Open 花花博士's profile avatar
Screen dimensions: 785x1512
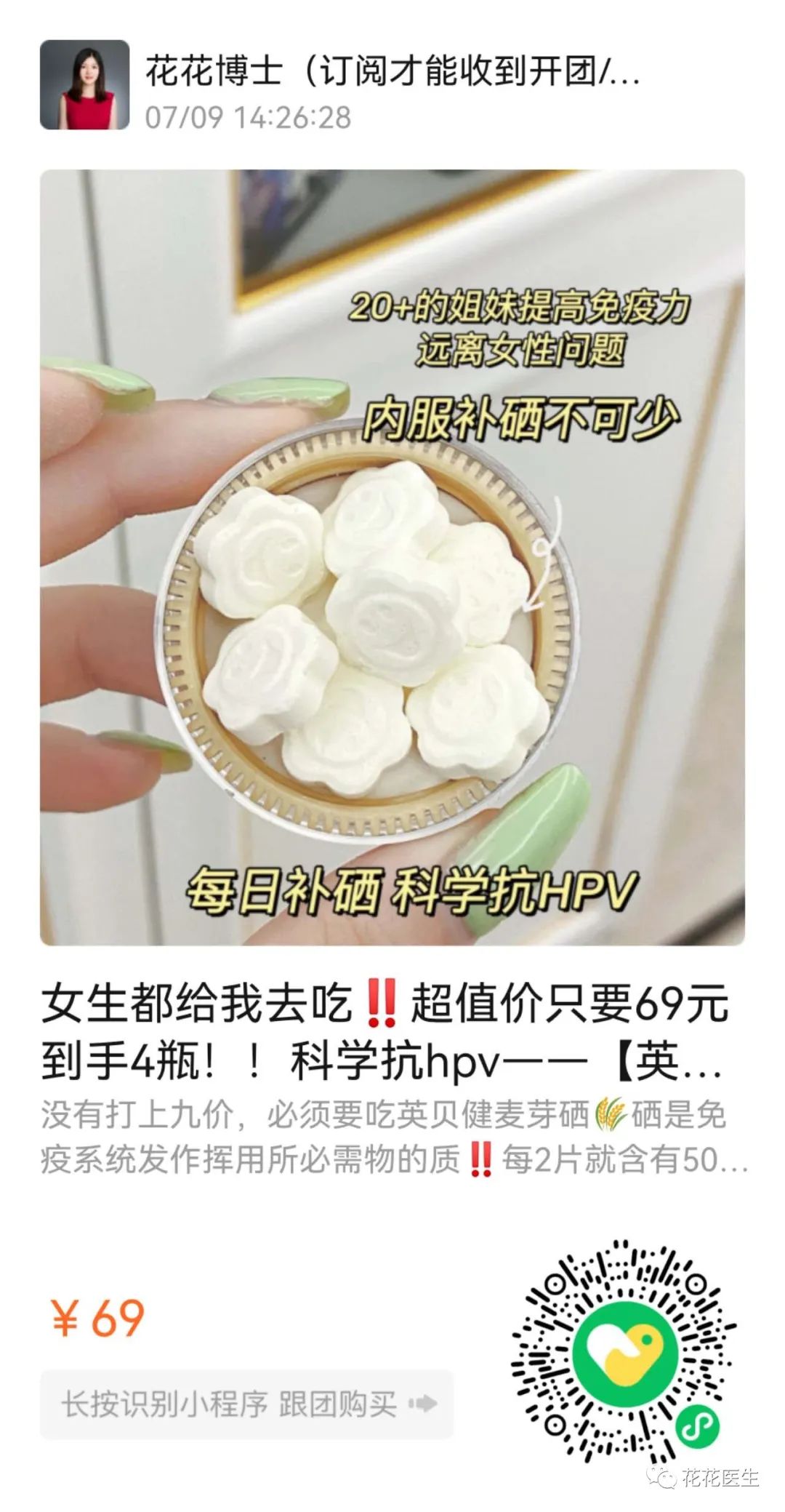coord(87,84)
